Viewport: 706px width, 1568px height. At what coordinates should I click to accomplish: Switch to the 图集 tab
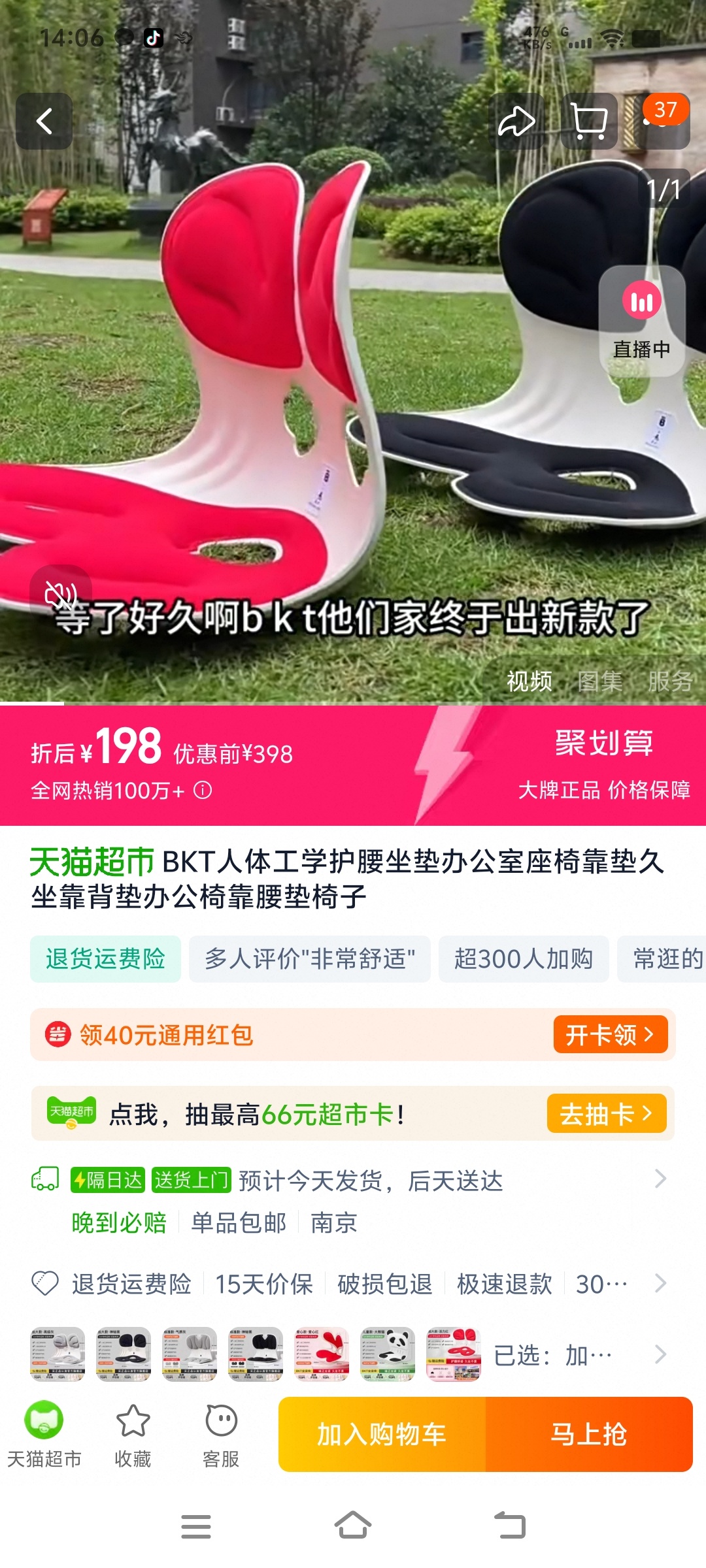pyautogui.click(x=599, y=681)
